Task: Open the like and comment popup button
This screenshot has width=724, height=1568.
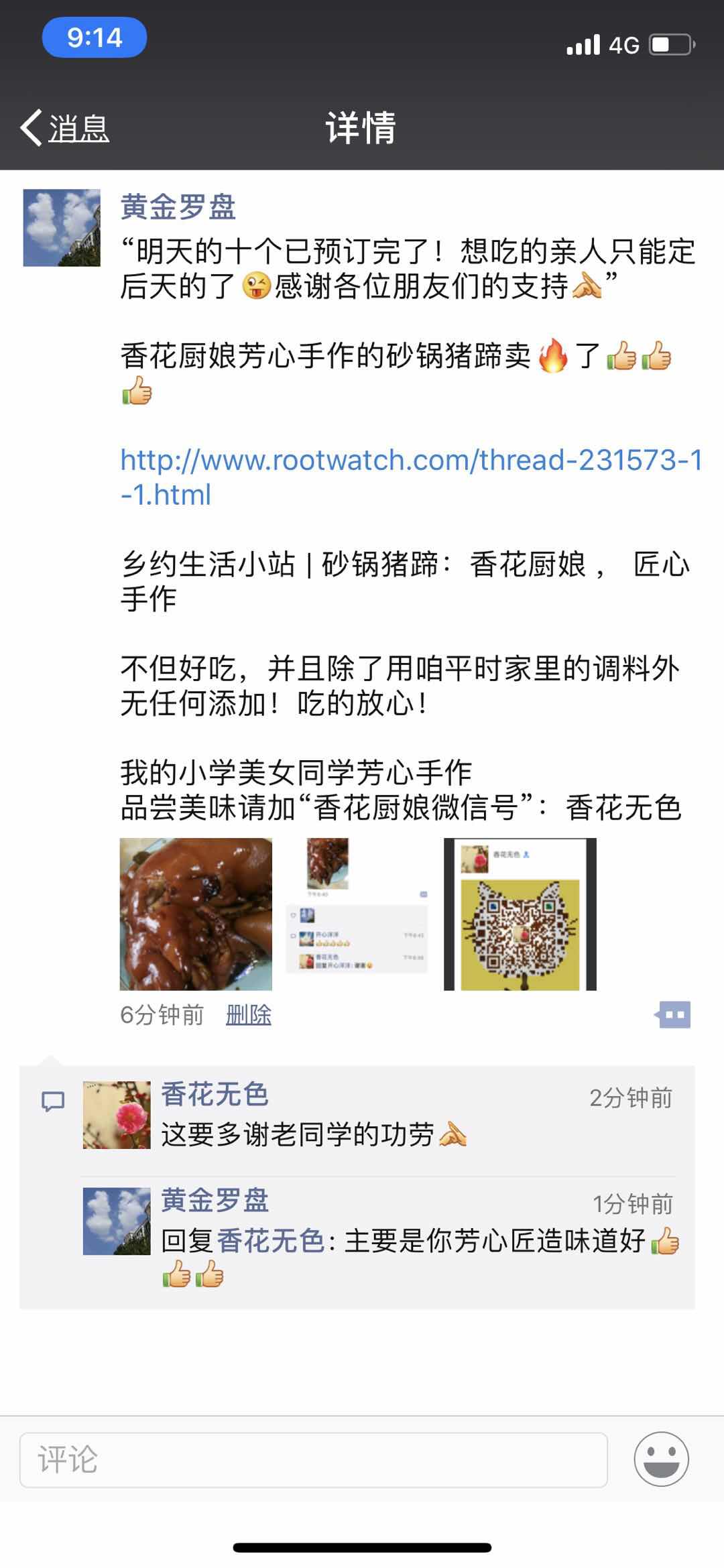Action: coord(673,1015)
